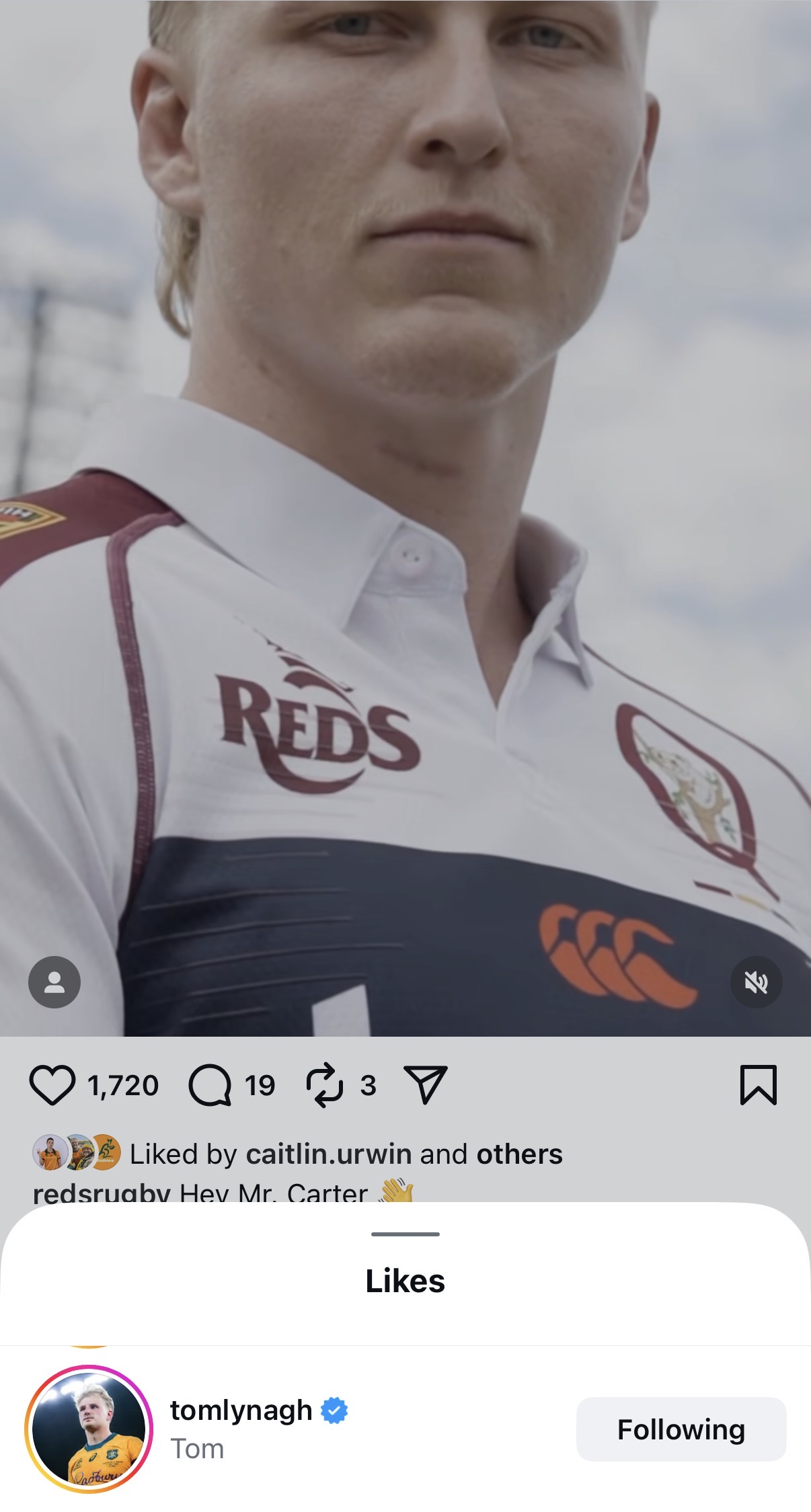The height and width of the screenshot is (1512, 811).
Task: Tap the Likes sheet drag handle
Action: (405, 1234)
